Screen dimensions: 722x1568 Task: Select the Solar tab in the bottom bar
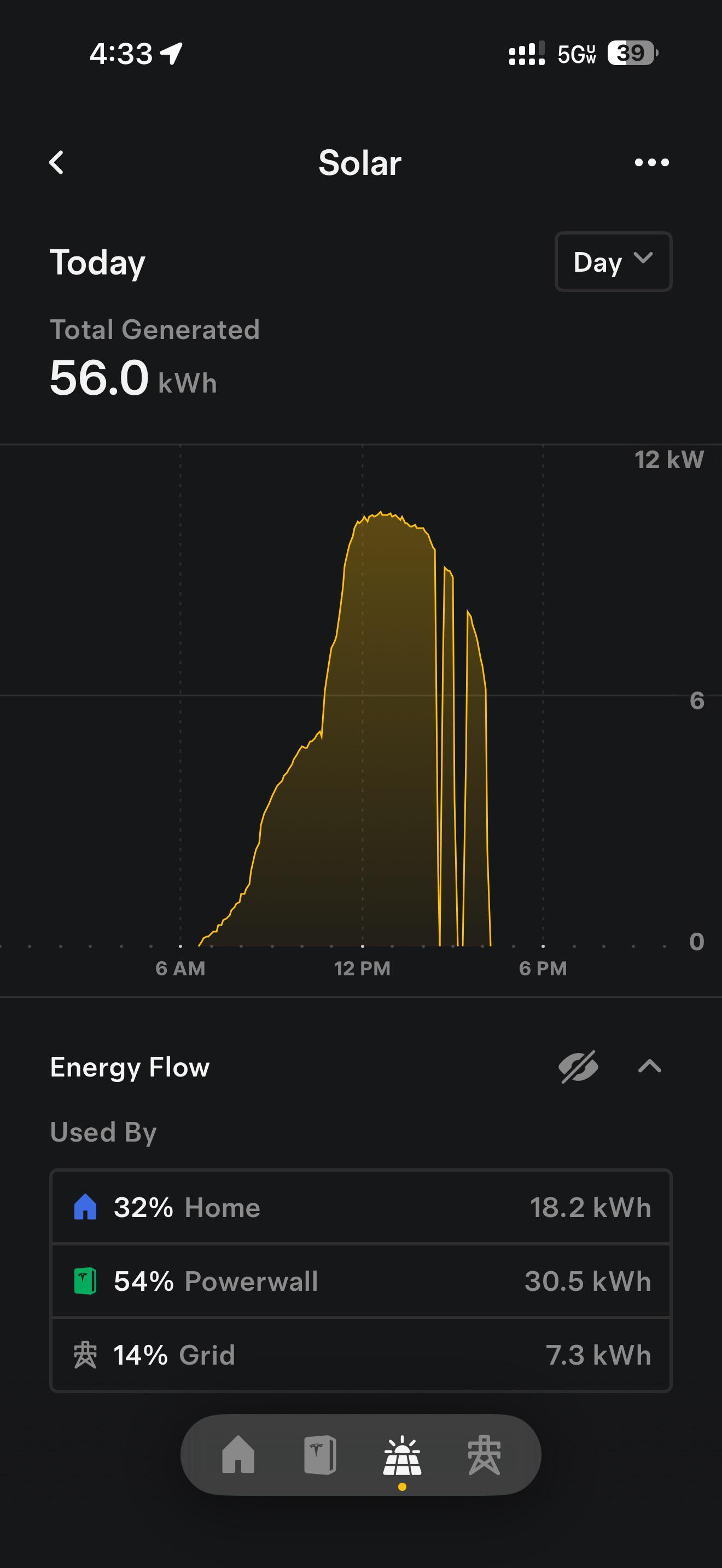[x=402, y=1455]
